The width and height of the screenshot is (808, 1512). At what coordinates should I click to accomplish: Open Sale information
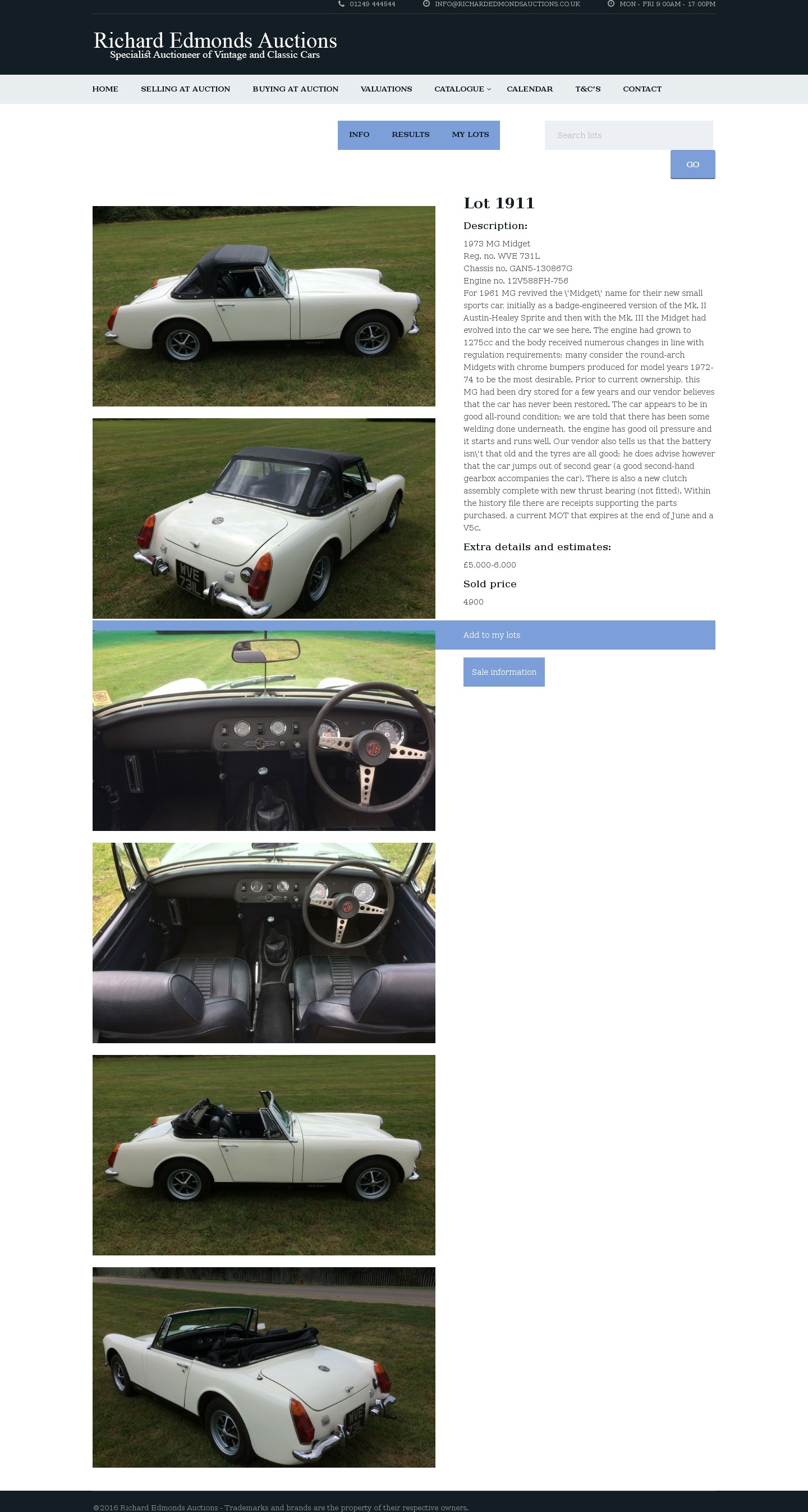pyautogui.click(x=503, y=672)
